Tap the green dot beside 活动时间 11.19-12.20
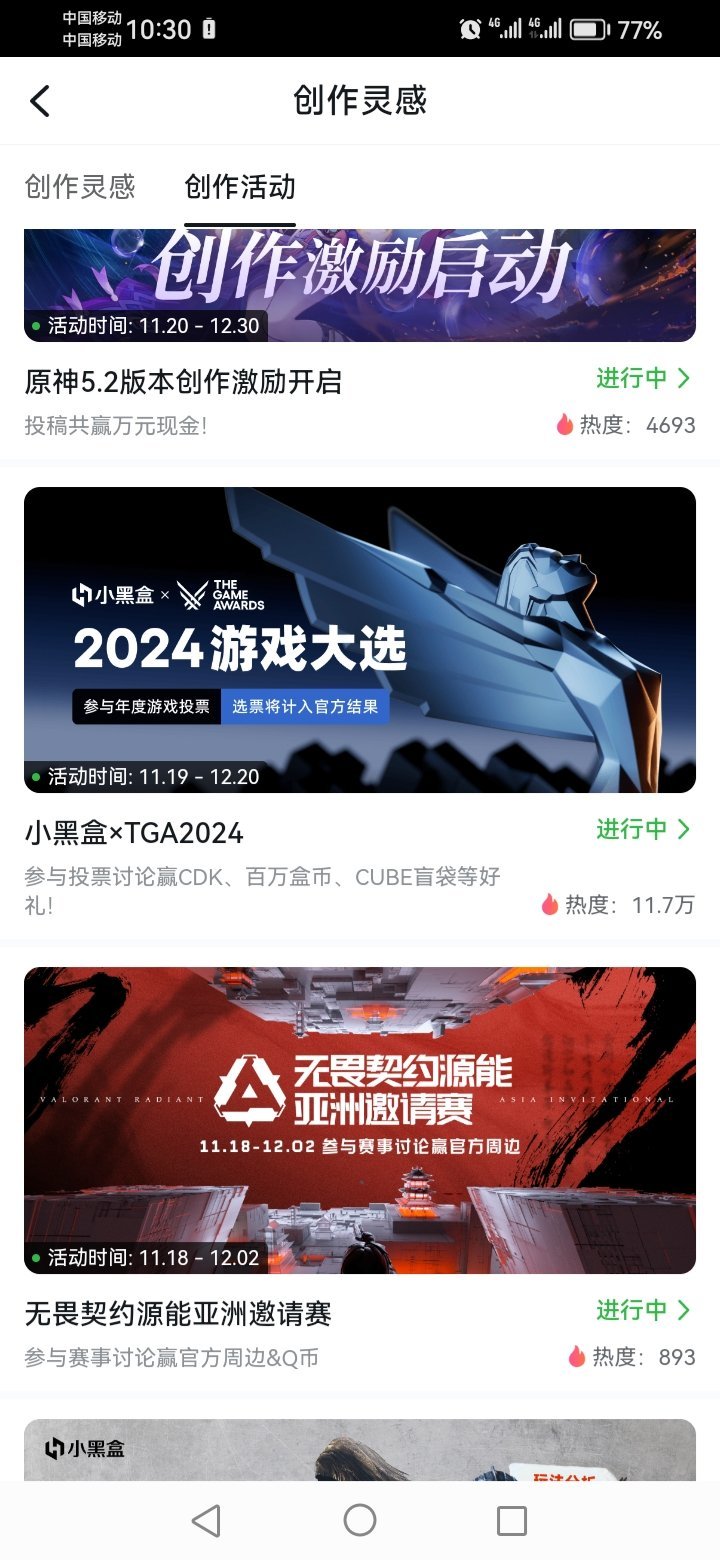Screen dimensions: 720x1560 point(36,777)
